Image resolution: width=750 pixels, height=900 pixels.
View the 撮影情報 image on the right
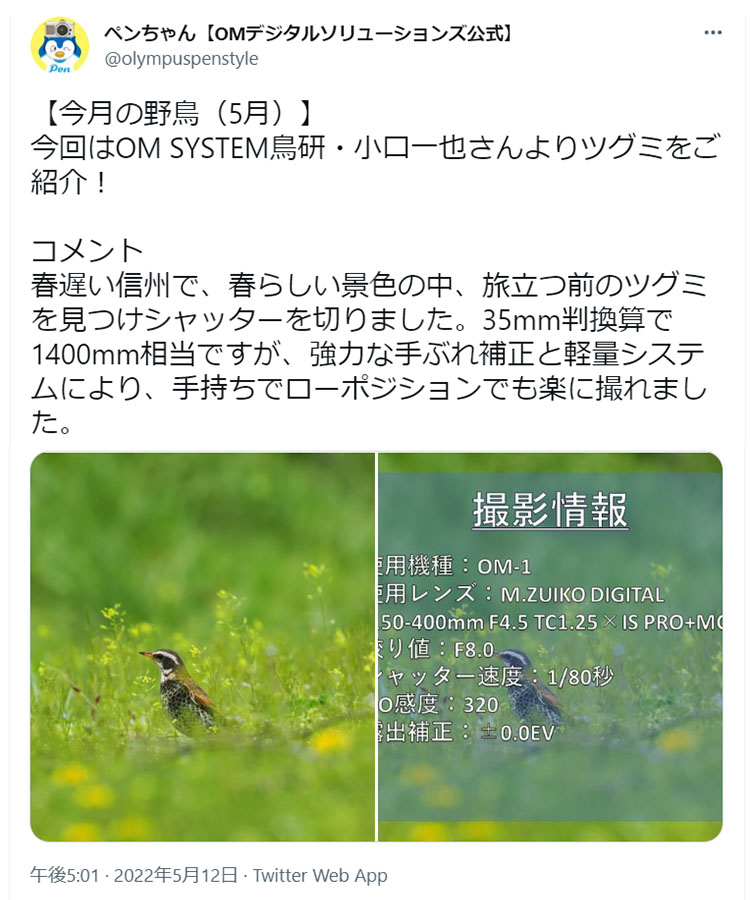click(x=550, y=646)
